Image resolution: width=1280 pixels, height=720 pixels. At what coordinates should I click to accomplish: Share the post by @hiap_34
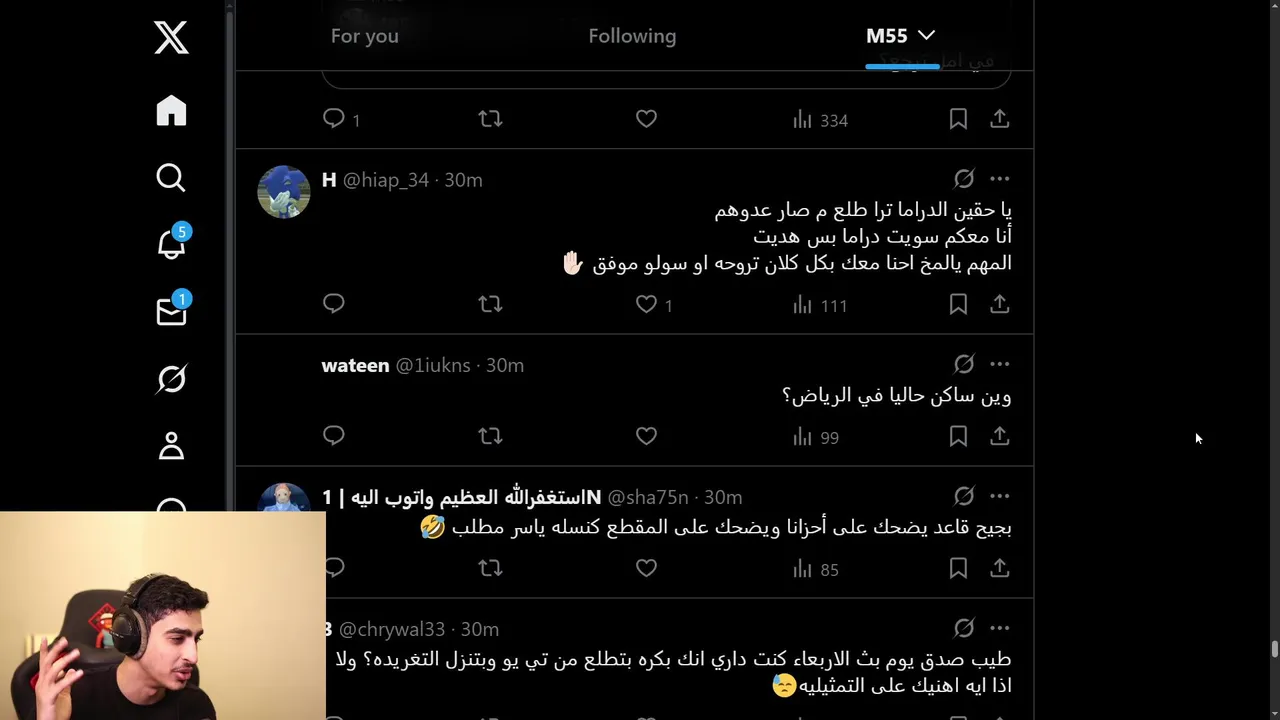coord(999,304)
